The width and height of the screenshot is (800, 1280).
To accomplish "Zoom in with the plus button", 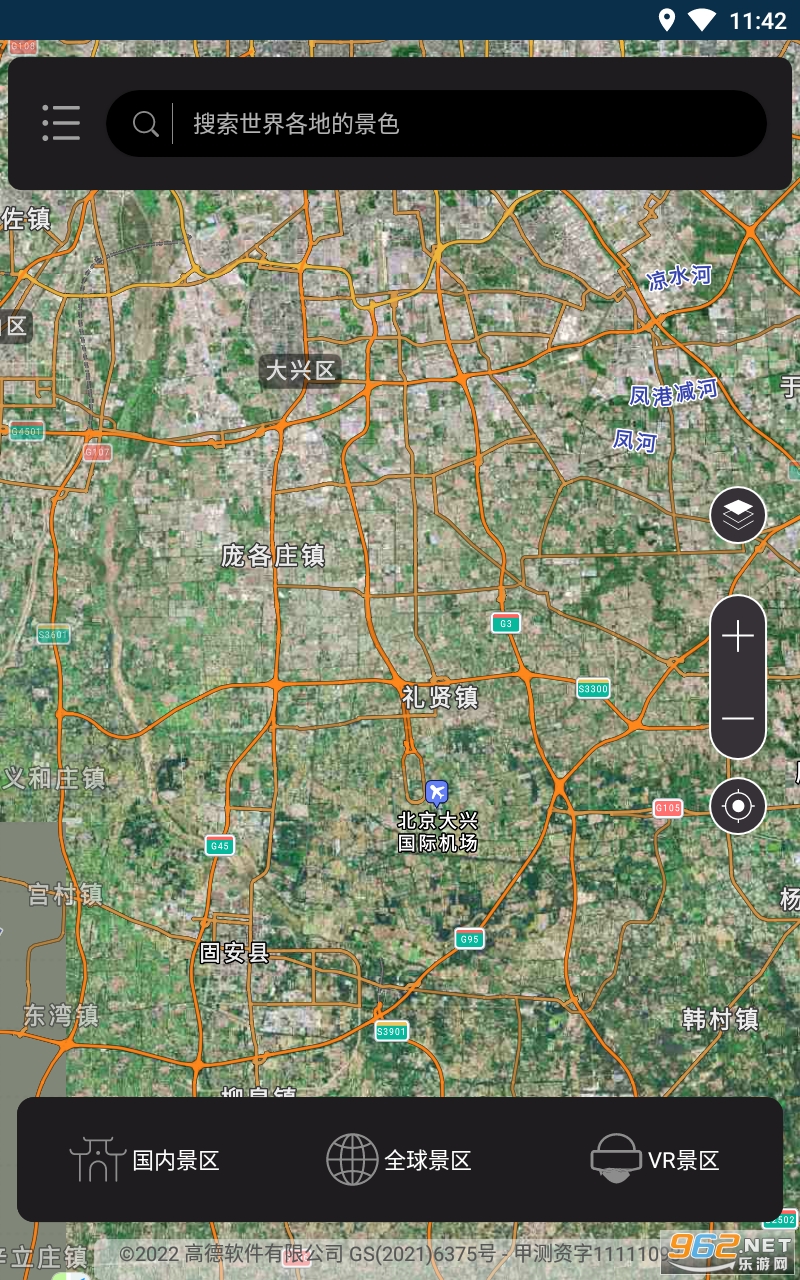I will pyautogui.click(x=738, y=636).
